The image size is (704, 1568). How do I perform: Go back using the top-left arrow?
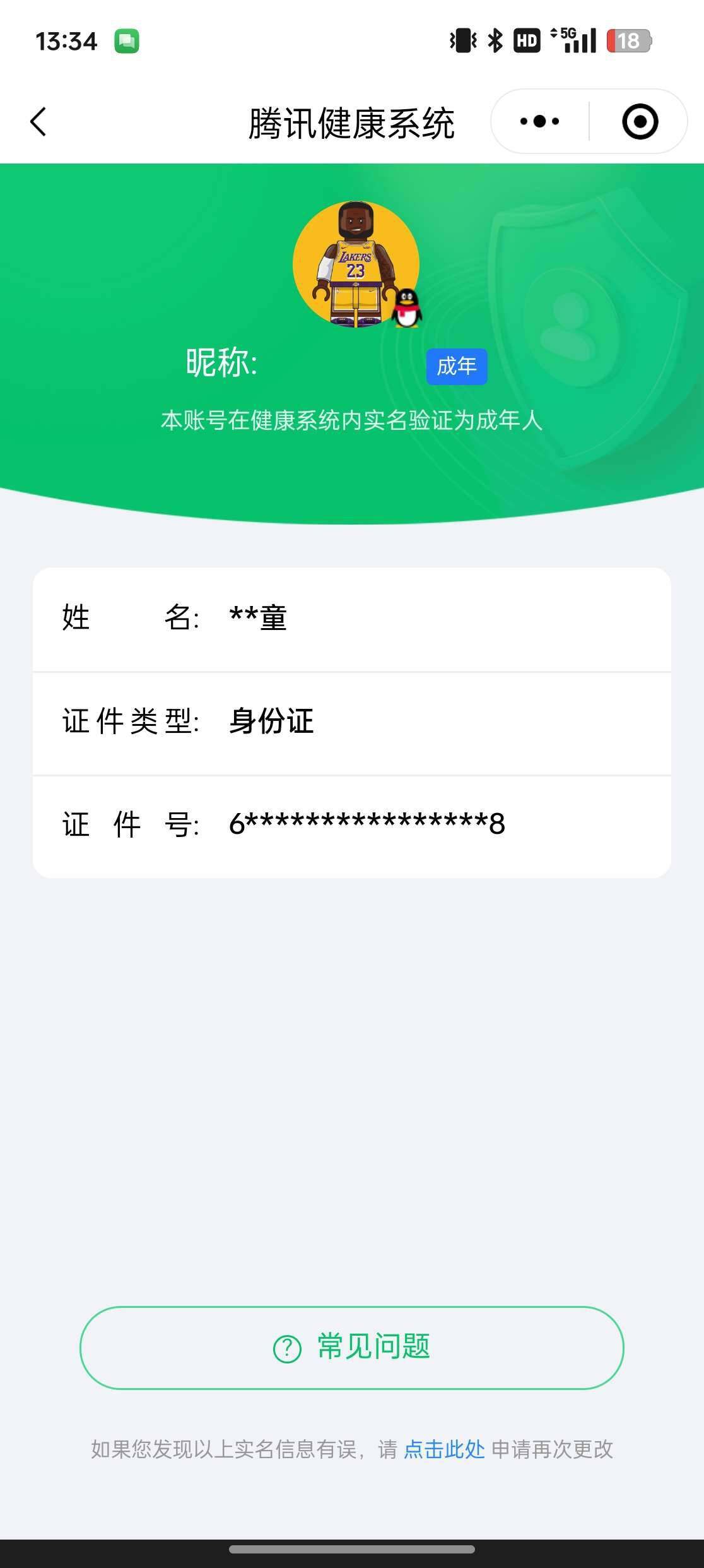(38, 121)
